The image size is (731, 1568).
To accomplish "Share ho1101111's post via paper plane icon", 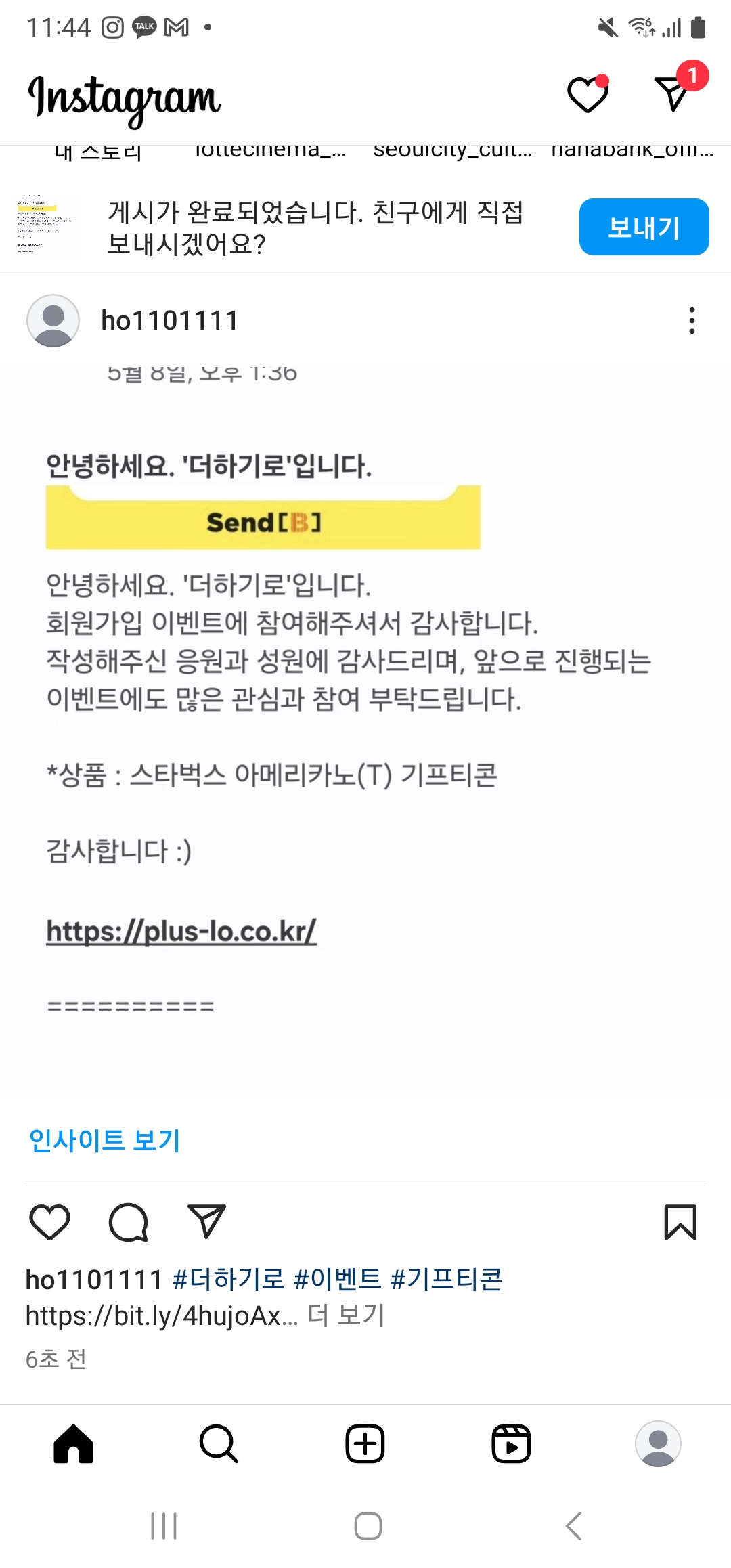I will [206, 1222].
